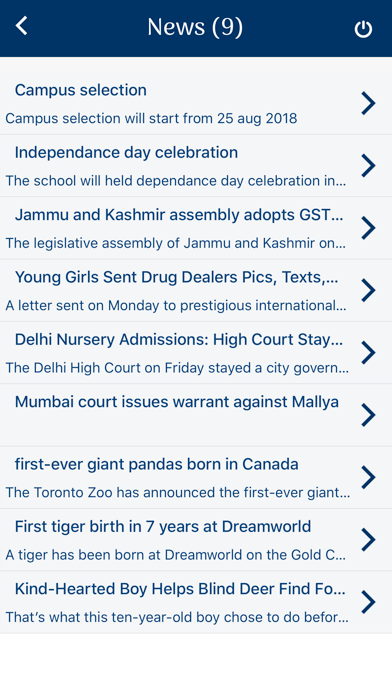
Task: Read the Jammu and Kashmir GST article
Action: pos(196,228)
